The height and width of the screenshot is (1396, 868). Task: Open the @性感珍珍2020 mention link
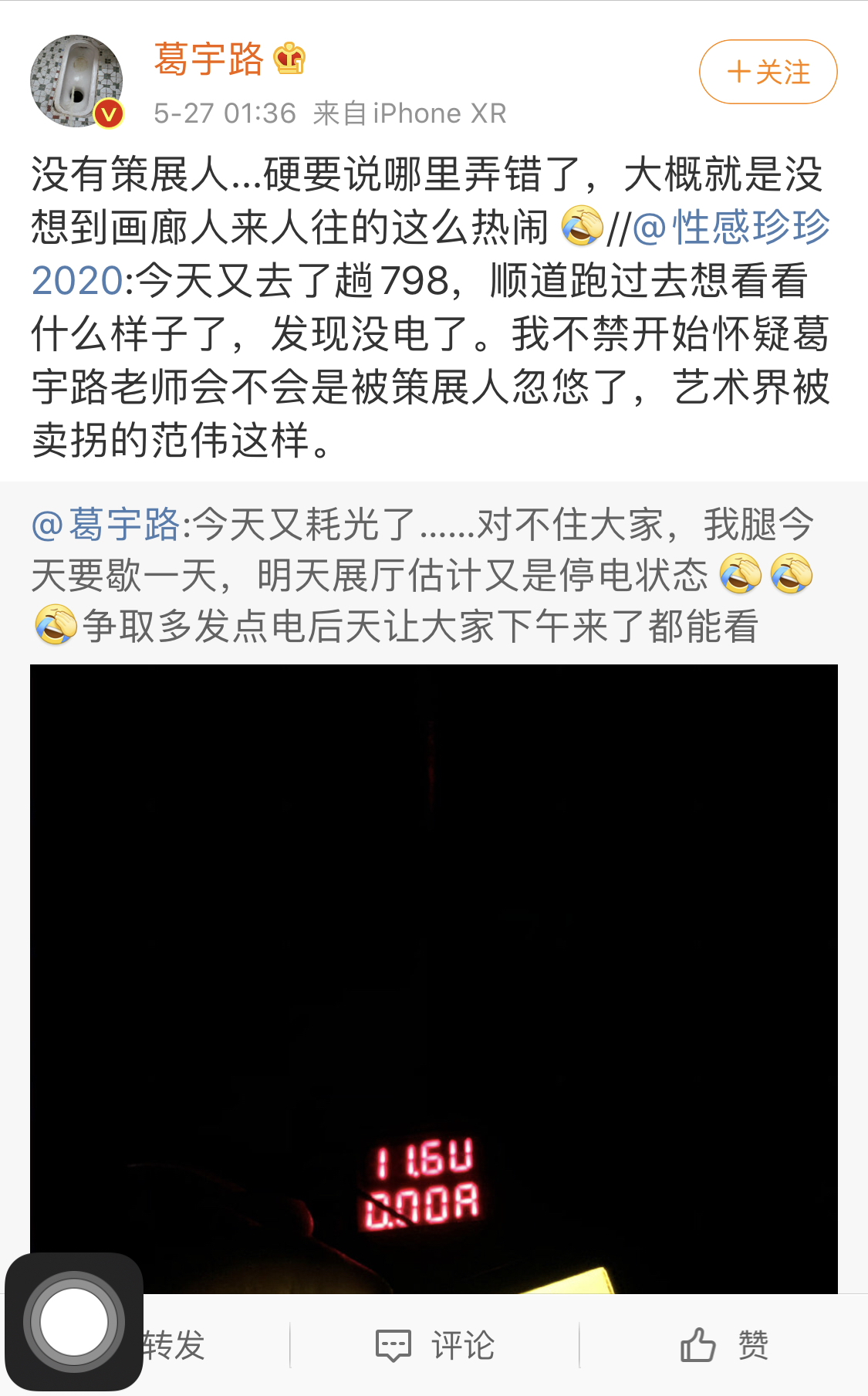[730, 228]
